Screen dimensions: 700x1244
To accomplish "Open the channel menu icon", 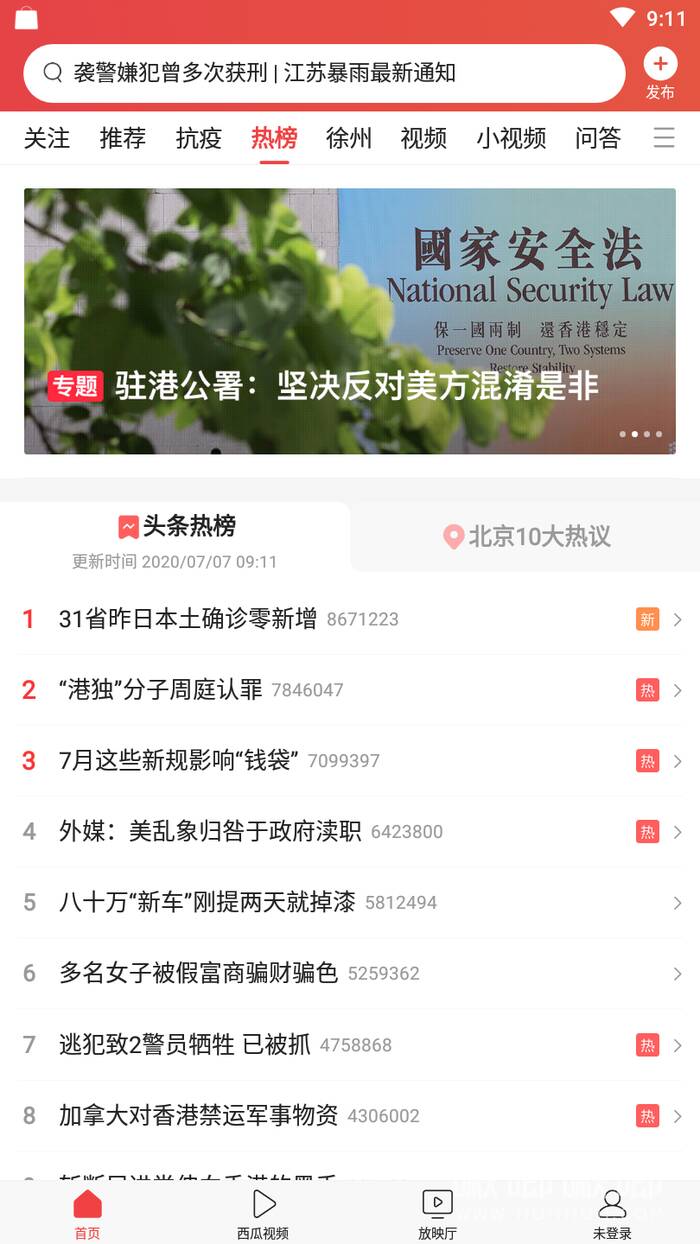I will tap(664, 138).
